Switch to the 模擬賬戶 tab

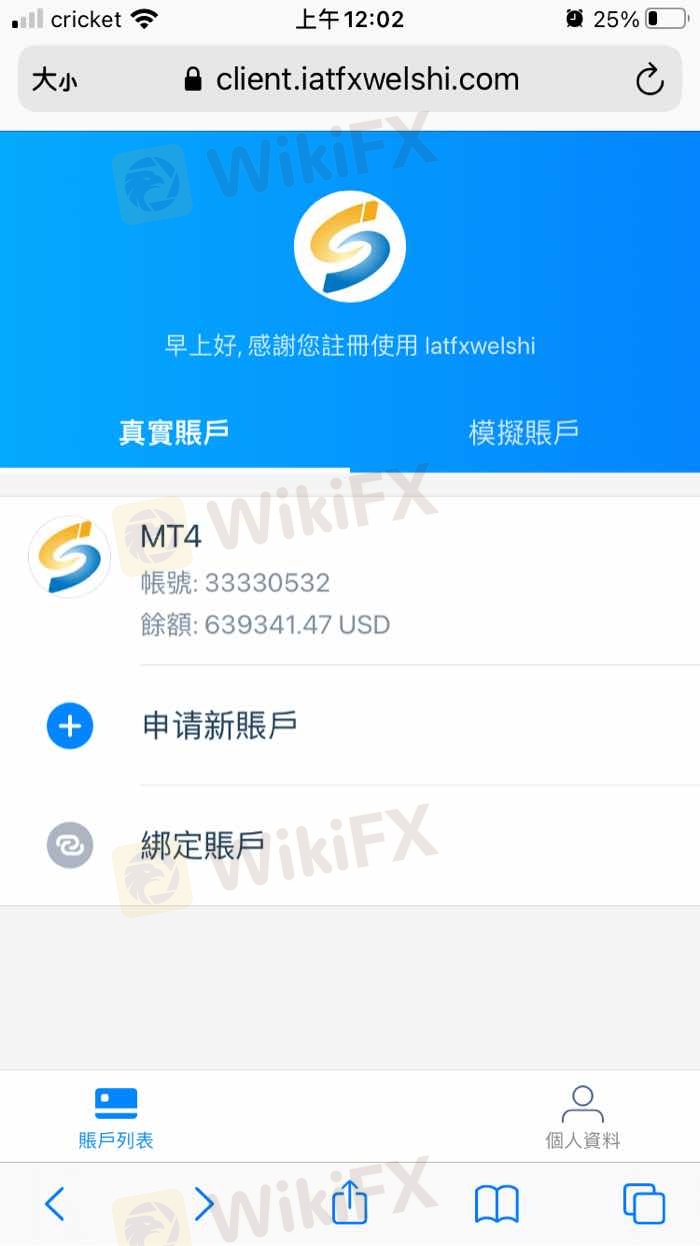(524, 433)
